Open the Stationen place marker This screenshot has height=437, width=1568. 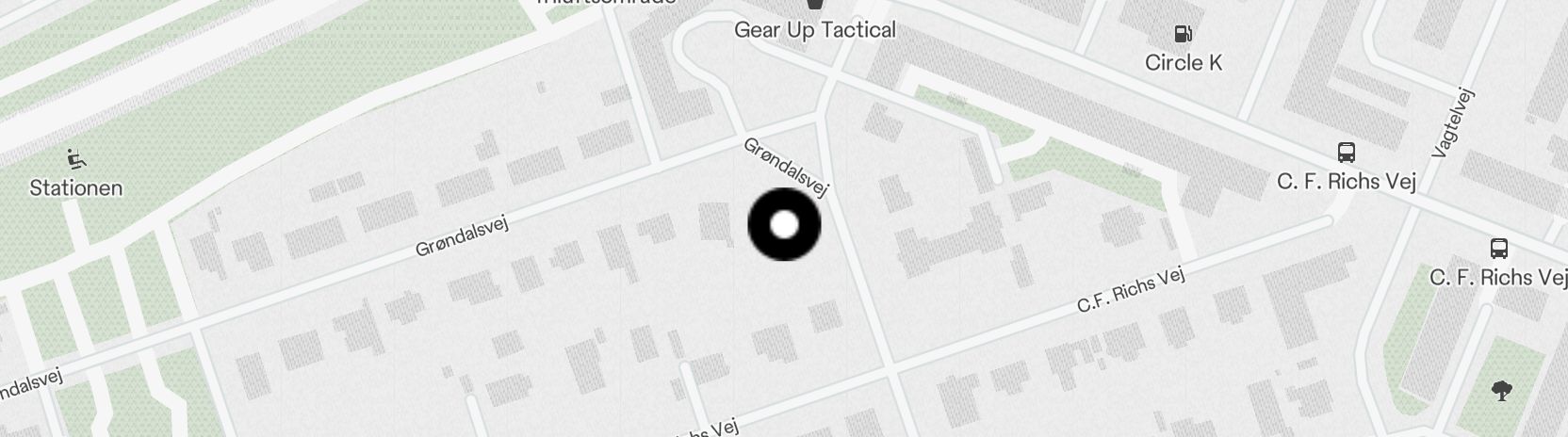(75, 158)
